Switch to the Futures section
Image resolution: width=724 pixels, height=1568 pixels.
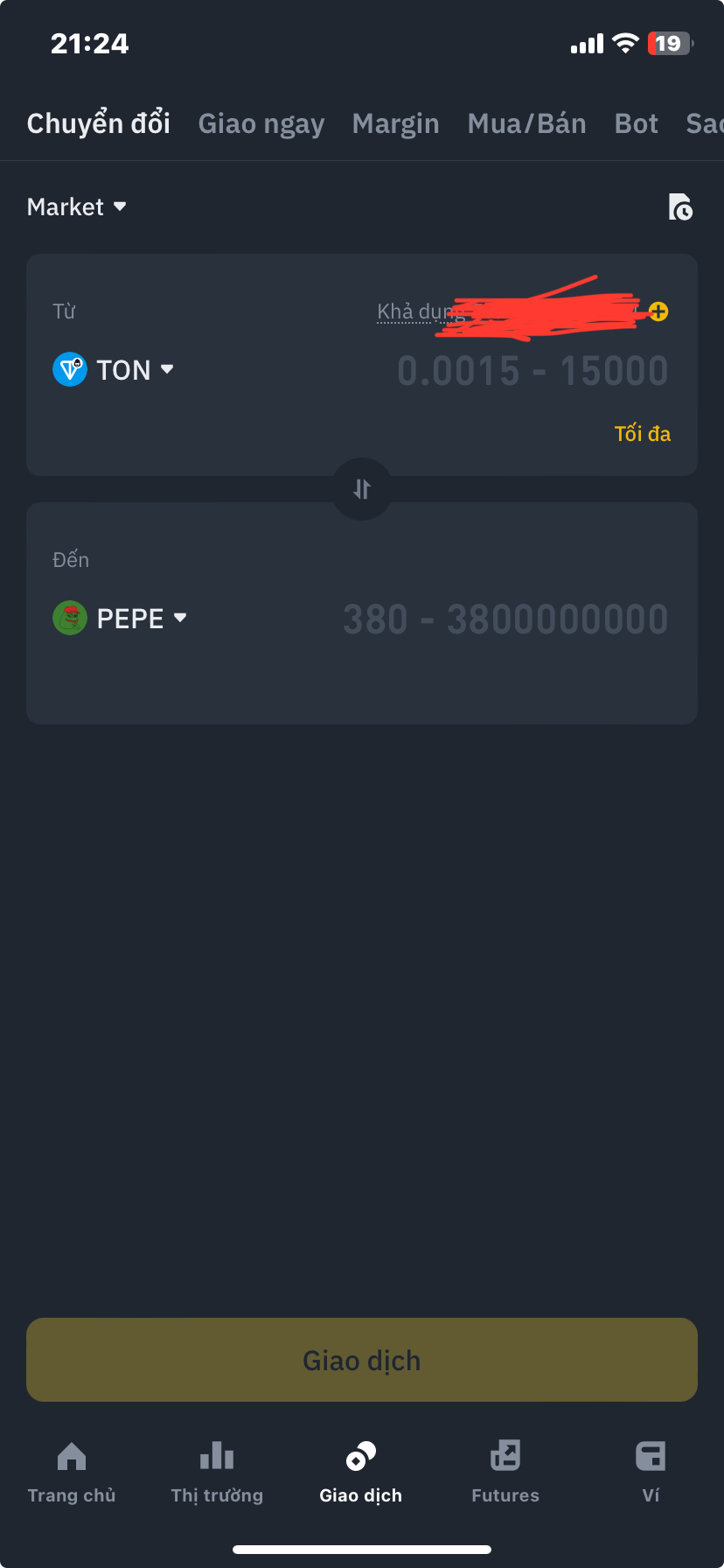click(505, 1473)
